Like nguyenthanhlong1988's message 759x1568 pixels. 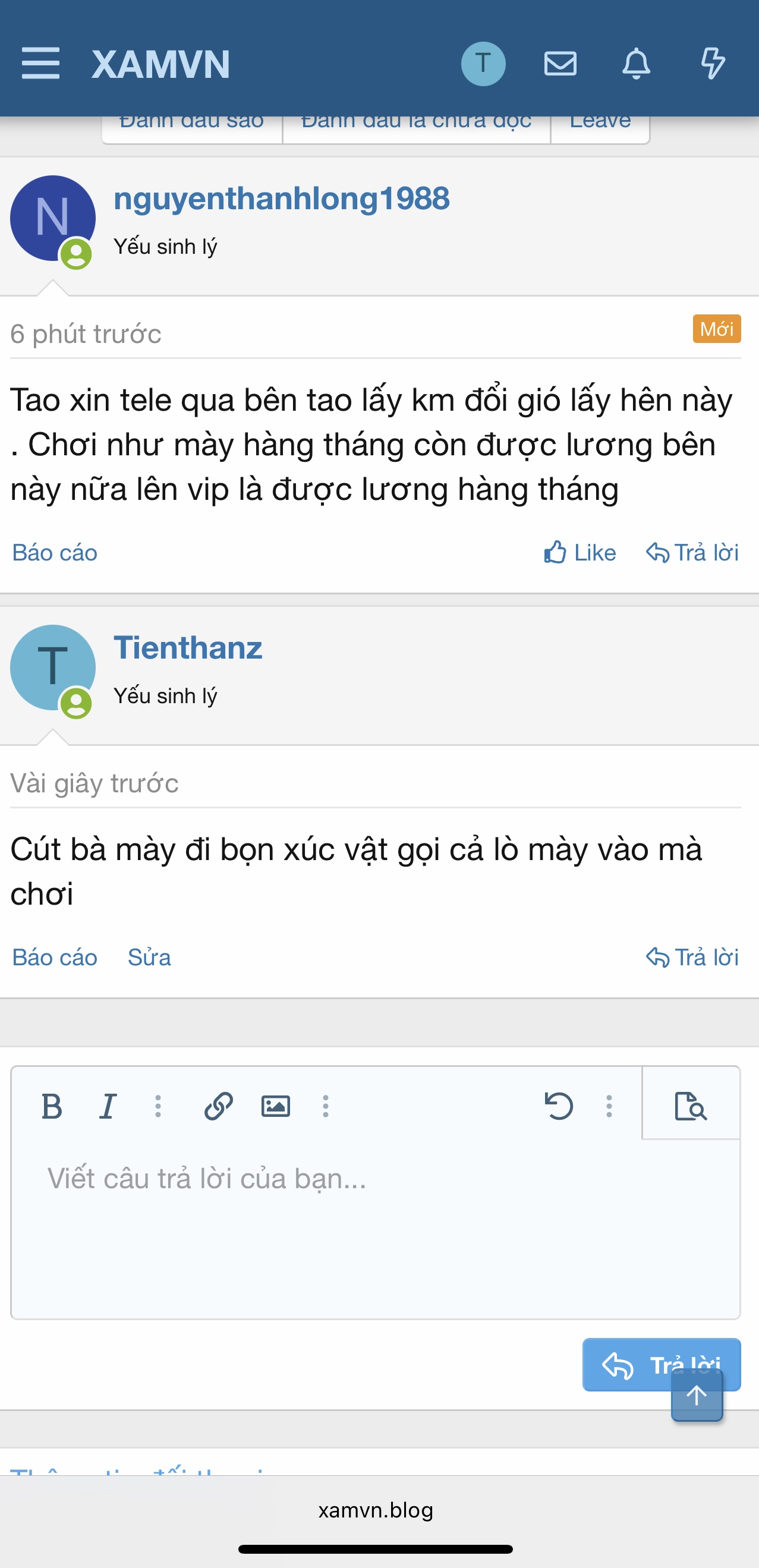580,553
